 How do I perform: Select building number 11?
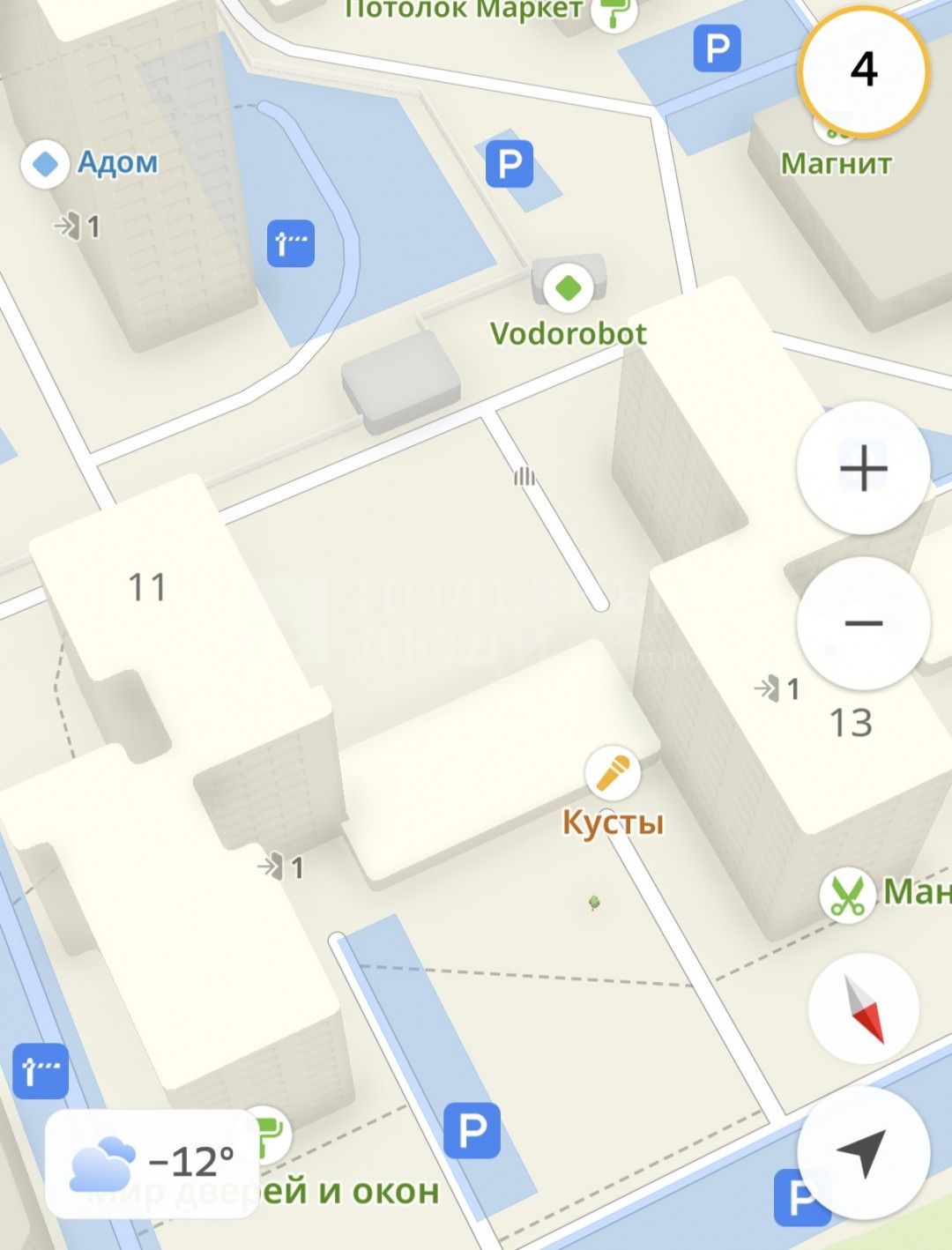[147, 587]
